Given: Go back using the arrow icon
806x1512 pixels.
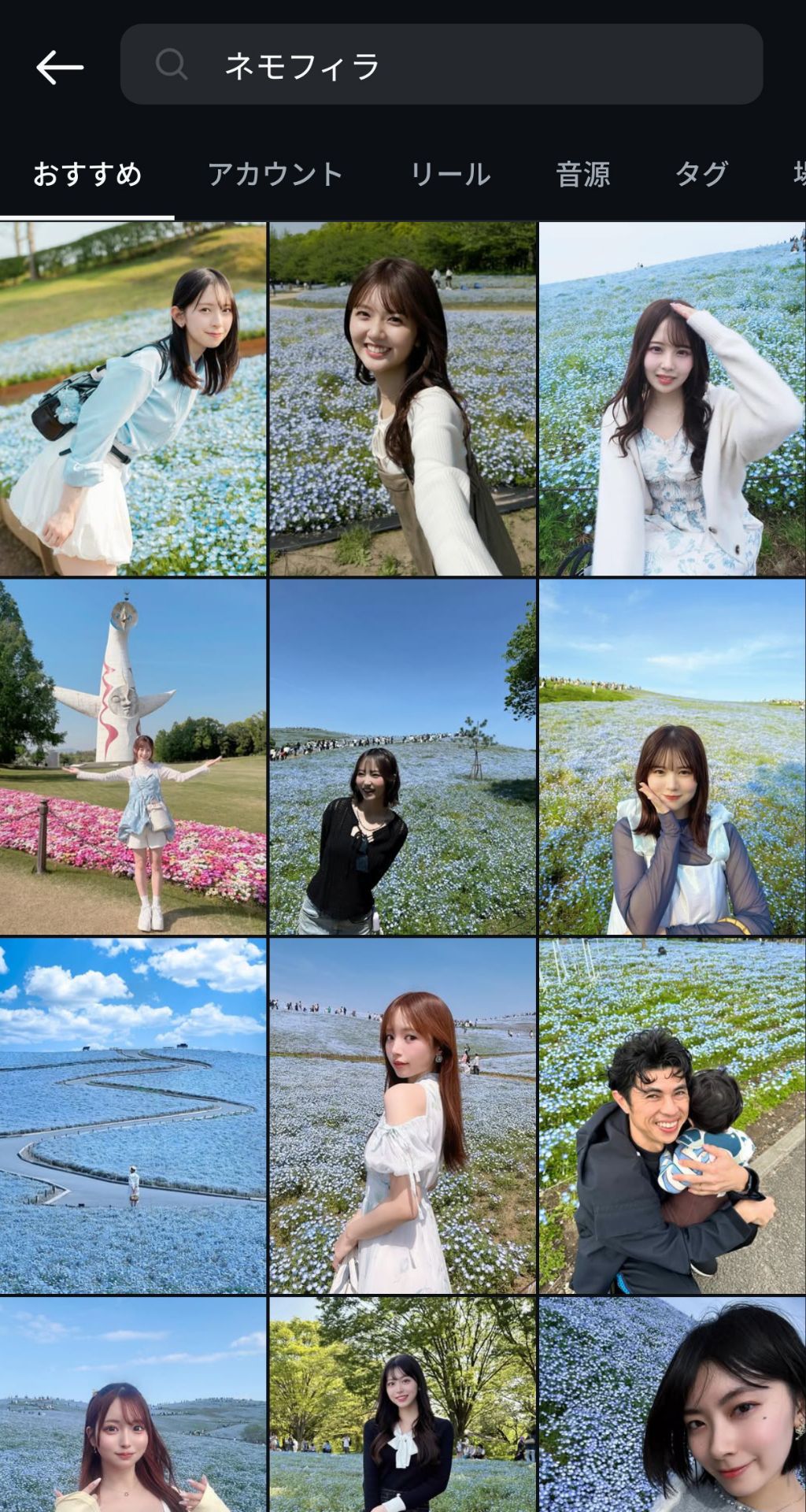Looking at the screenshot, I should tap(60, 67).
